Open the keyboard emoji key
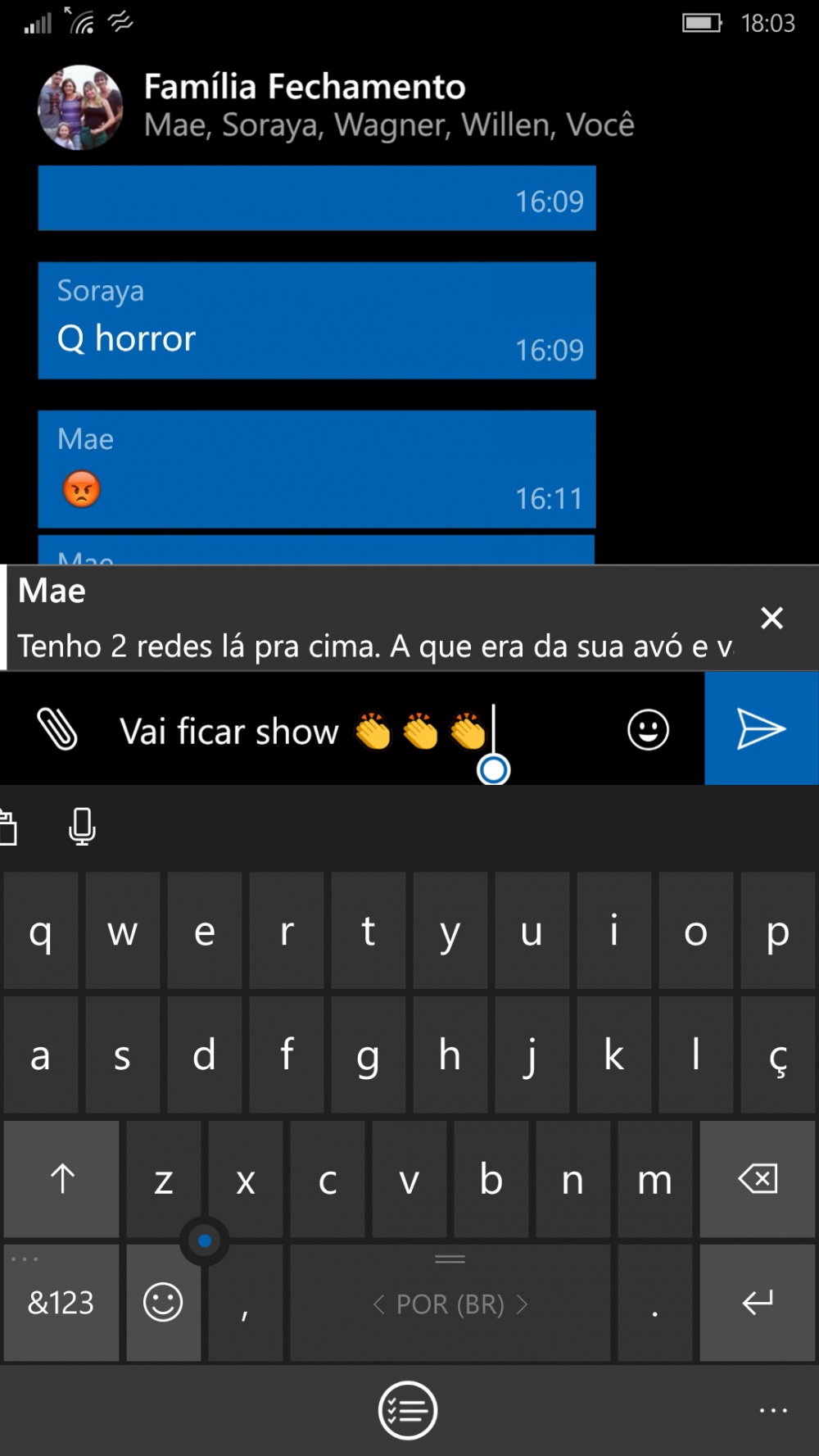 (x=163, y=1303)
